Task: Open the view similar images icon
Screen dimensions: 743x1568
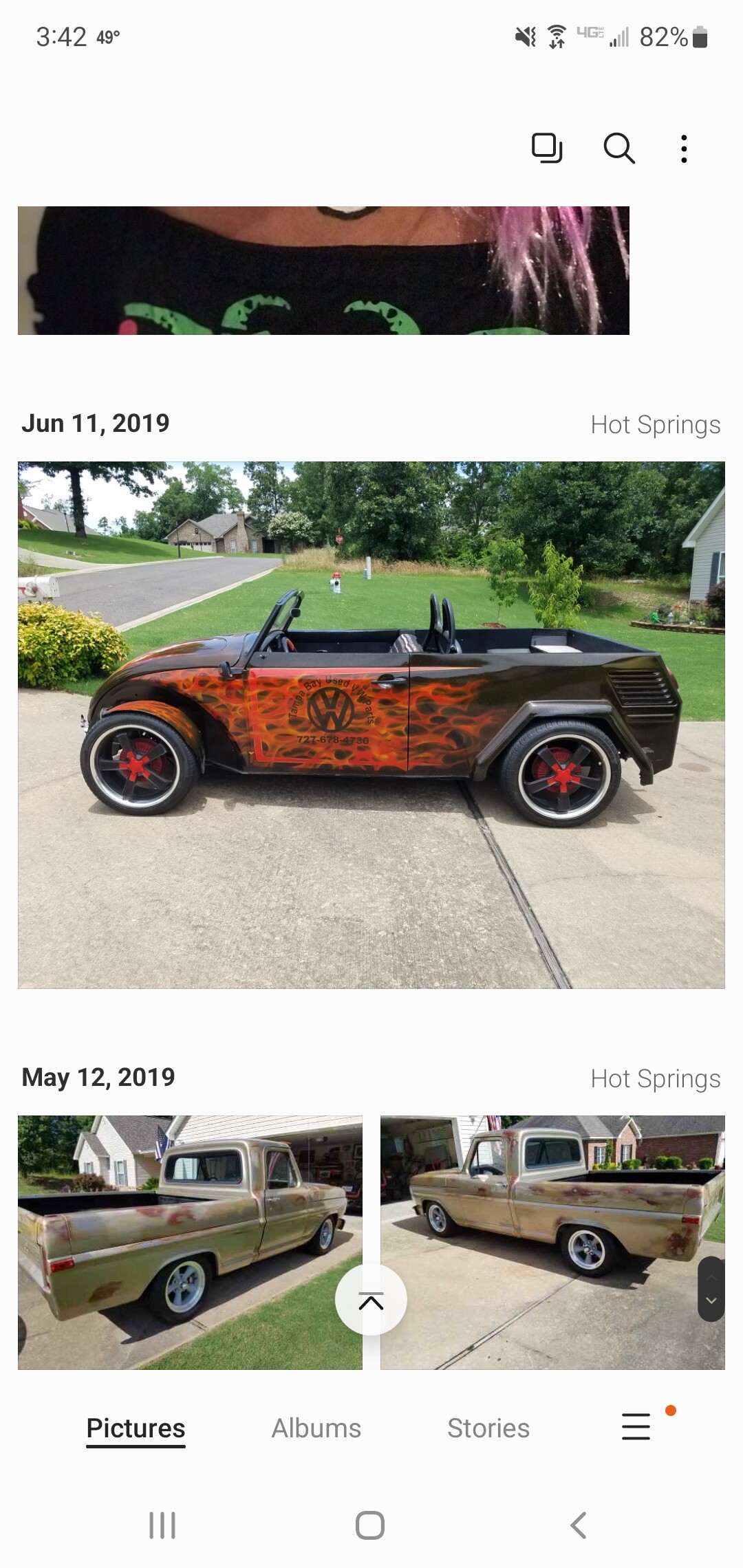Action: click(x=547, y=148)
